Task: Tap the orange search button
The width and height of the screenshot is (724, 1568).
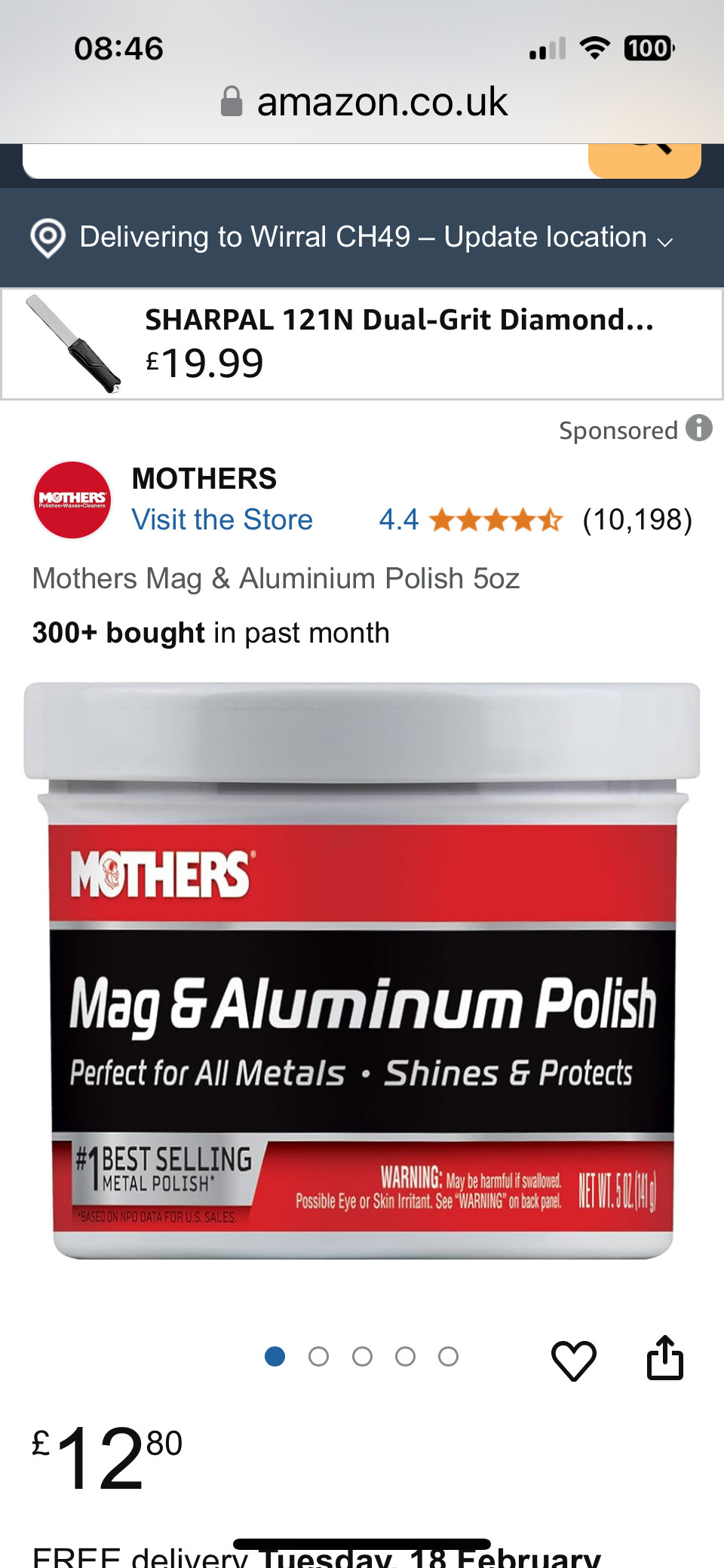Action: (x=645, y=160)
